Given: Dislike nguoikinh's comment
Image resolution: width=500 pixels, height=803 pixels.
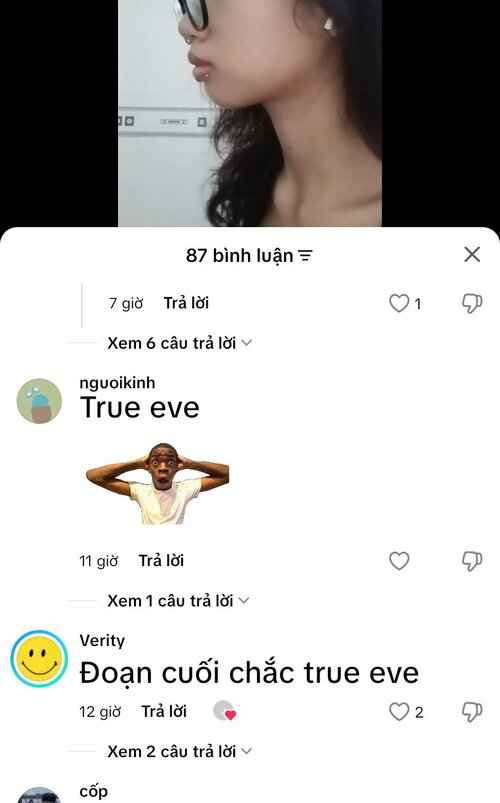Looking at the screenshot, I should pos(472,561).
